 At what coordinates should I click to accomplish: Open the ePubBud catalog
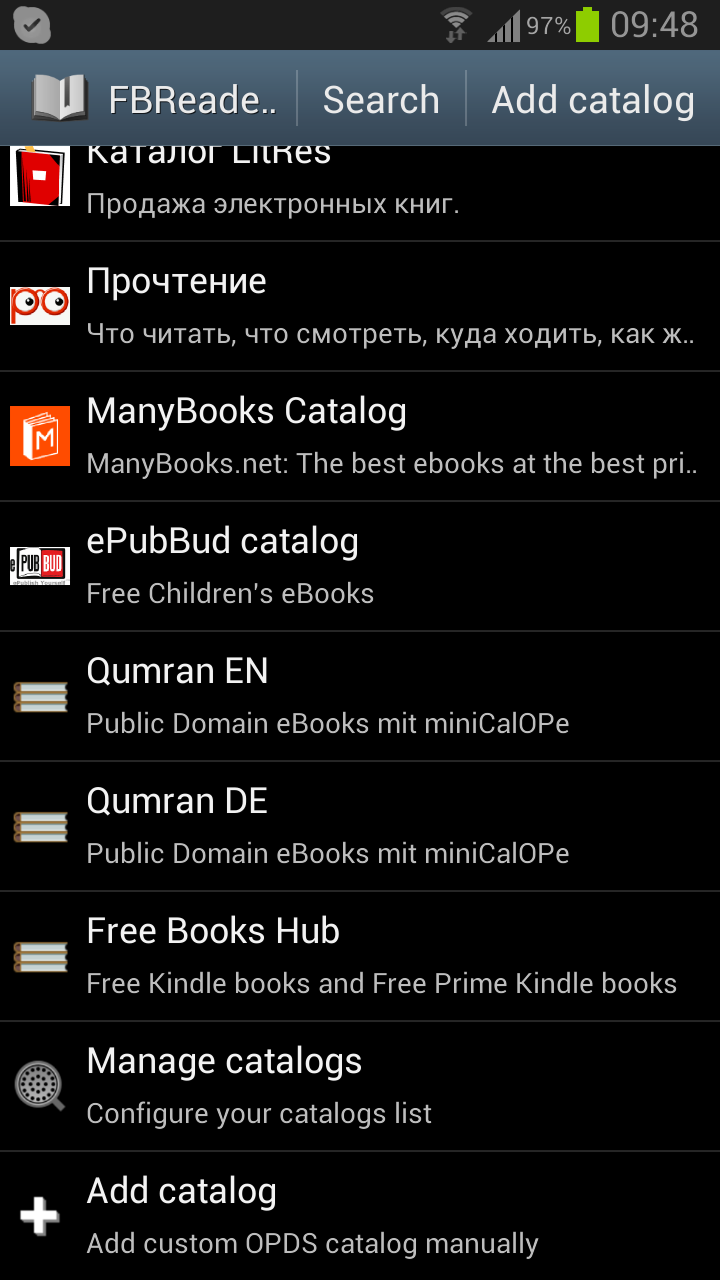[x=360, y=566]
